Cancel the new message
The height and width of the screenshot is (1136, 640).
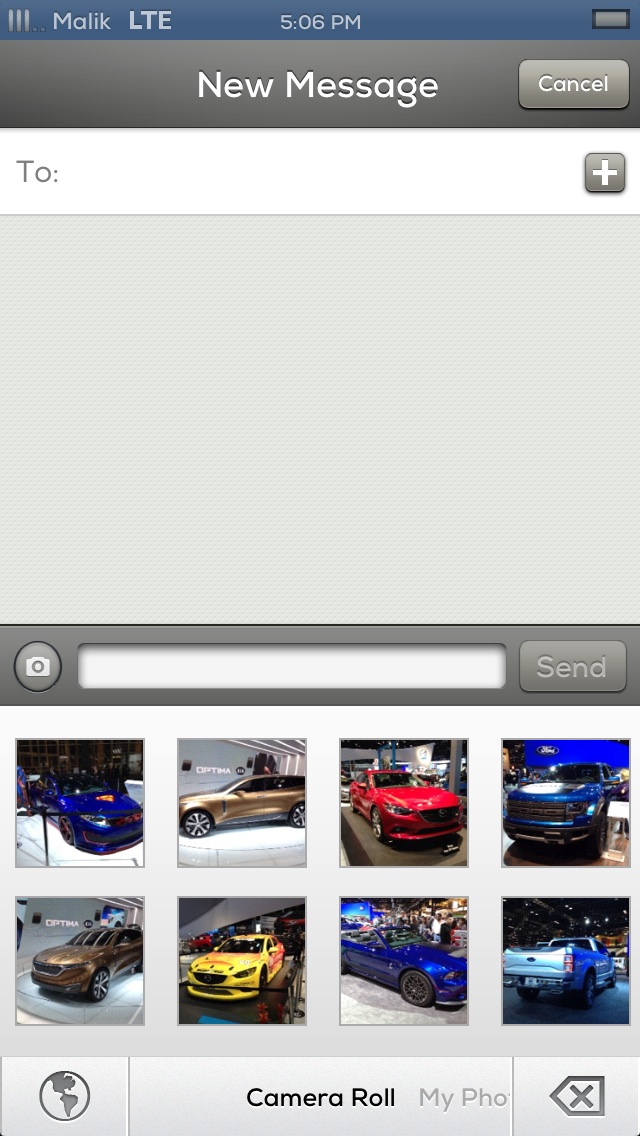click(x=572, y=84)
